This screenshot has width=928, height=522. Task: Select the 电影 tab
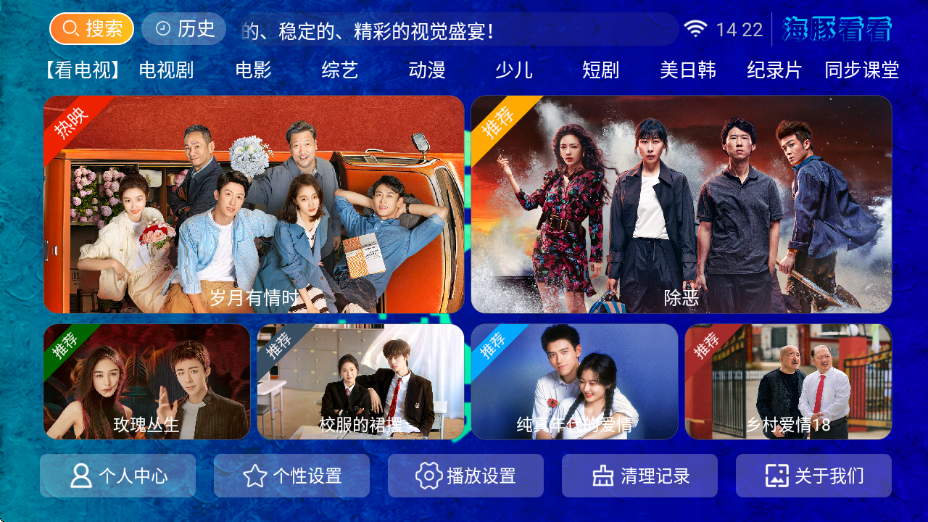click(253, 71)
